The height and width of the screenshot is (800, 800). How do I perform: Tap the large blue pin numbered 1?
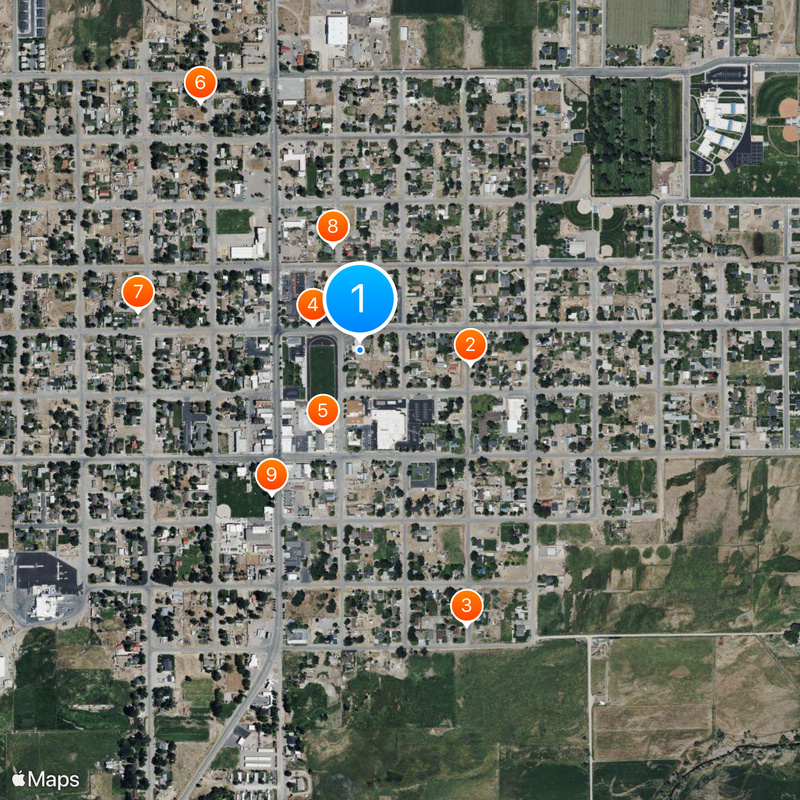click(x=360, y=298)
